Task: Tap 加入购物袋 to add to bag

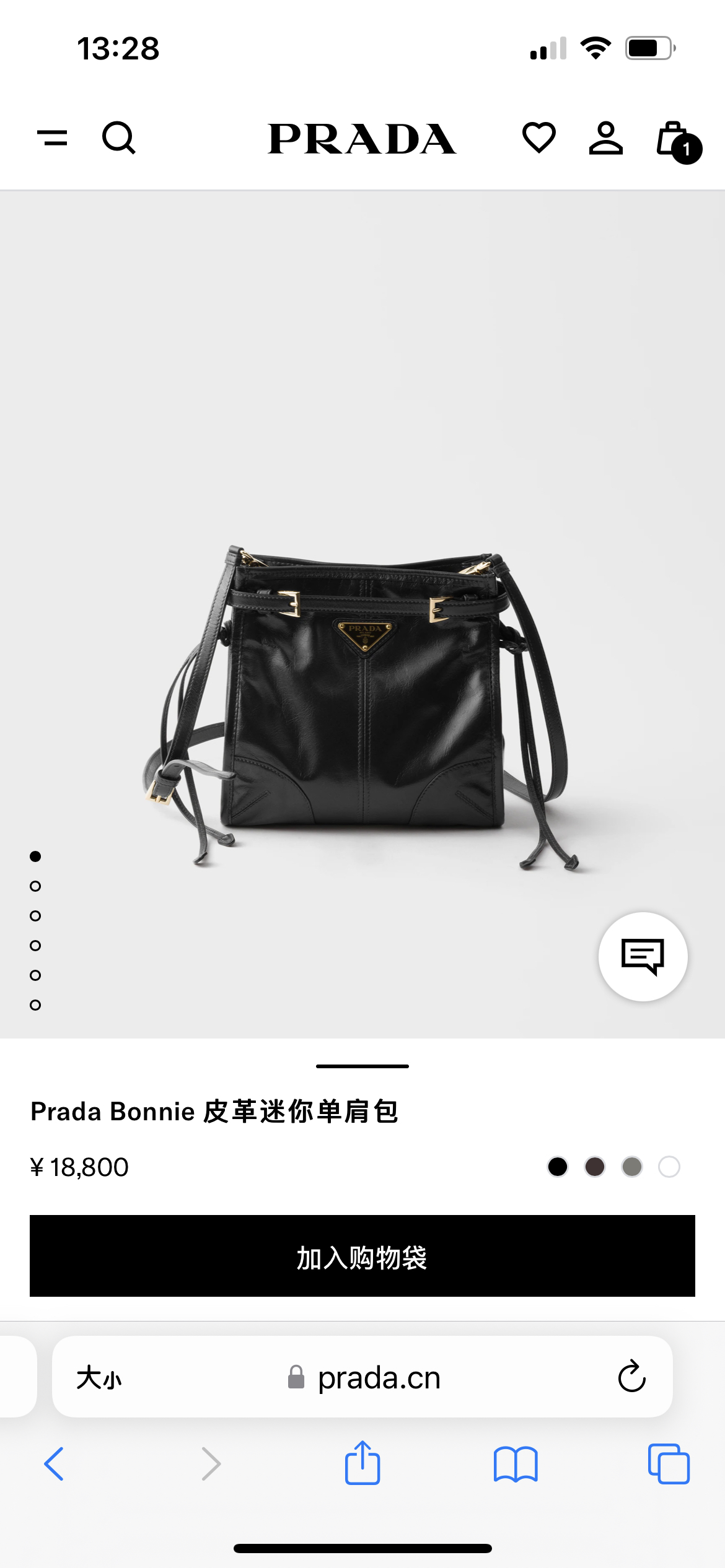Action: [362, 1256]
